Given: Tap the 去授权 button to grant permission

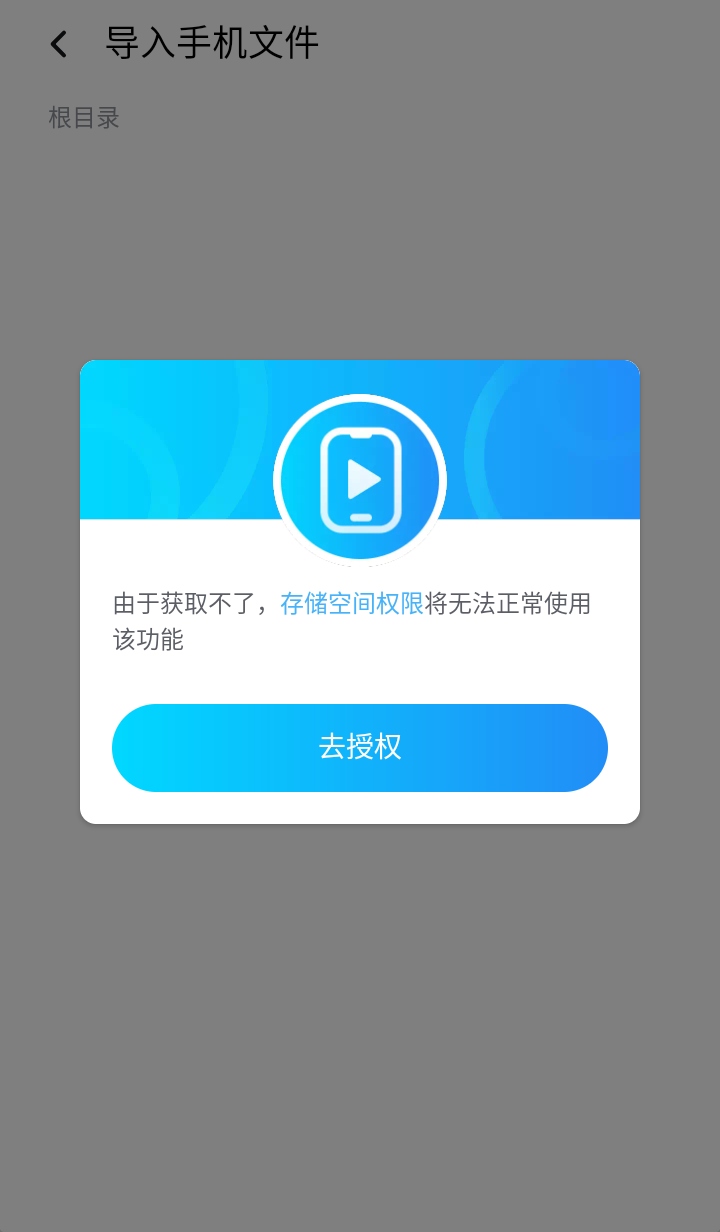Looking at the screenshot, I should pos(360,747).
